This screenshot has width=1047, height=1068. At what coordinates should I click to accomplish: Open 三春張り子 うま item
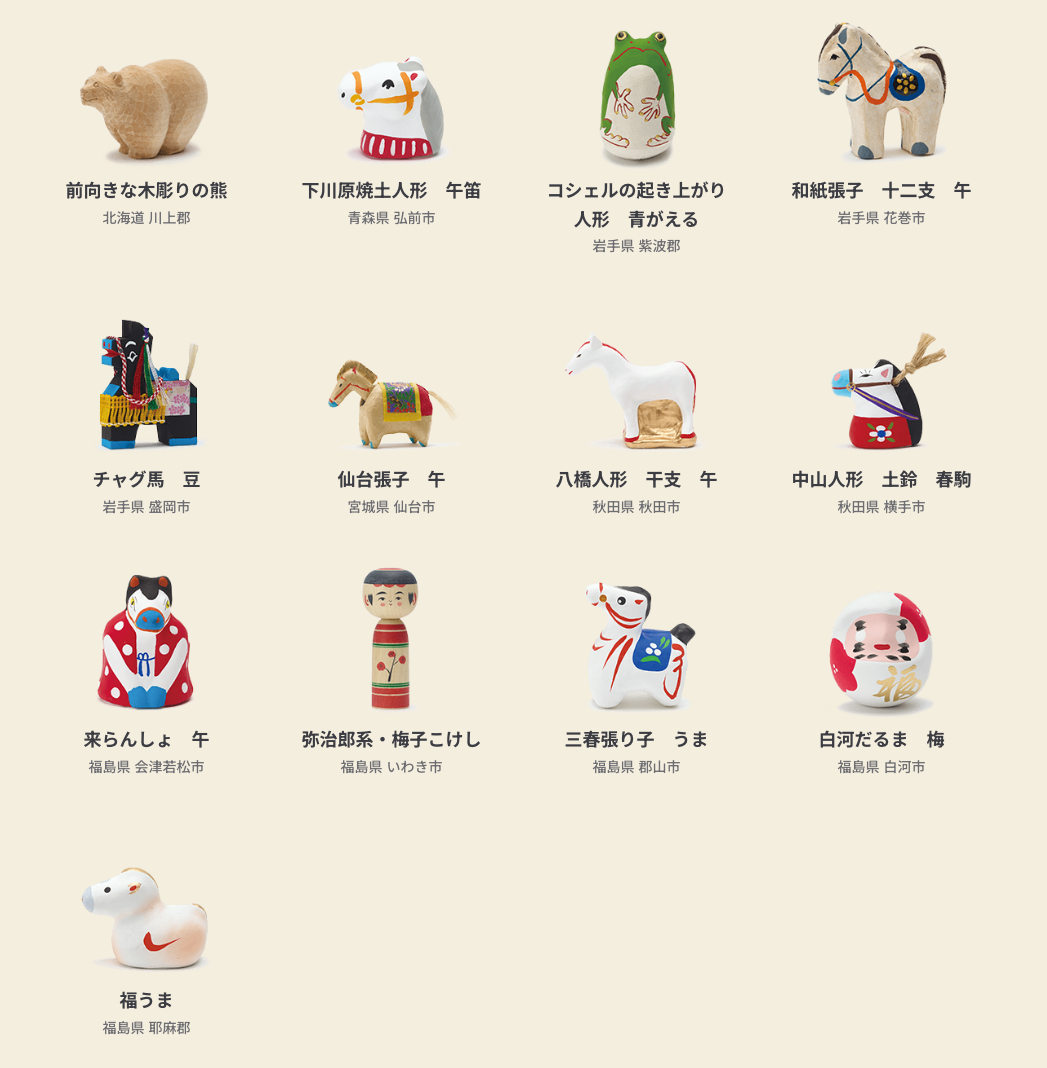636,645
